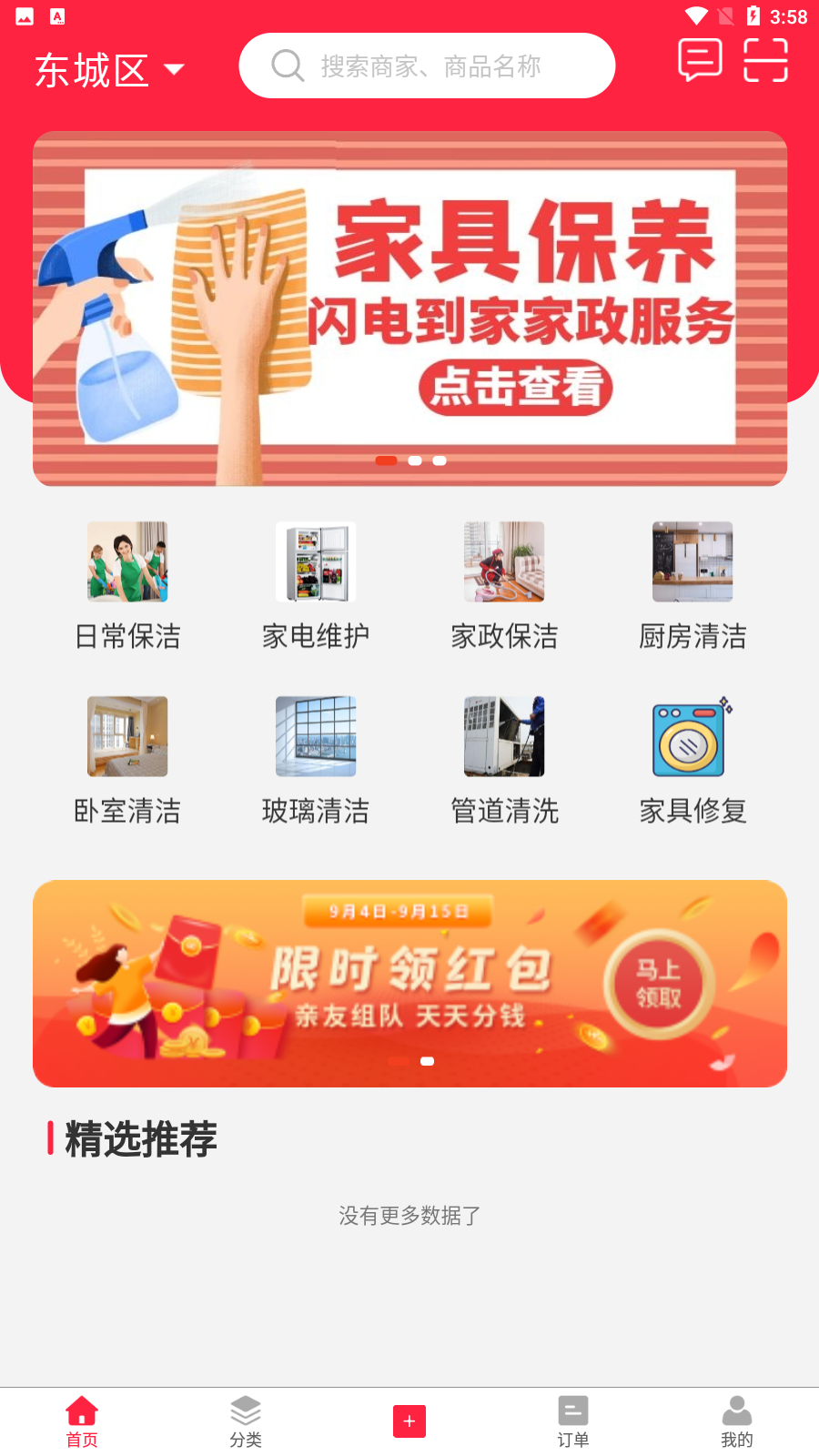Open the 我的 tab
The image size is (819, 1456).
tap(737, 1421)
